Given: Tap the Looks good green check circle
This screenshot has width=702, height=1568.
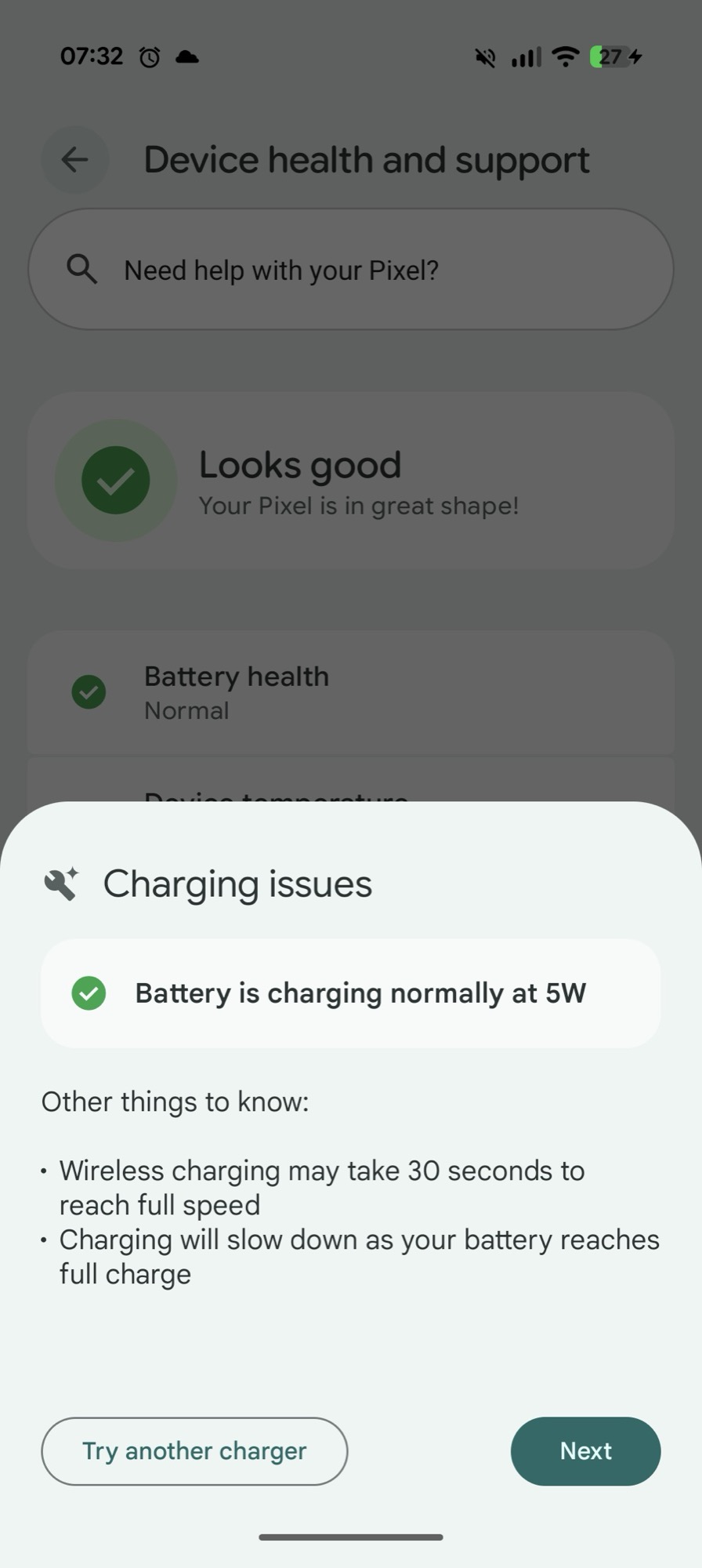Looking at the screenshot, I should point(117,481).
